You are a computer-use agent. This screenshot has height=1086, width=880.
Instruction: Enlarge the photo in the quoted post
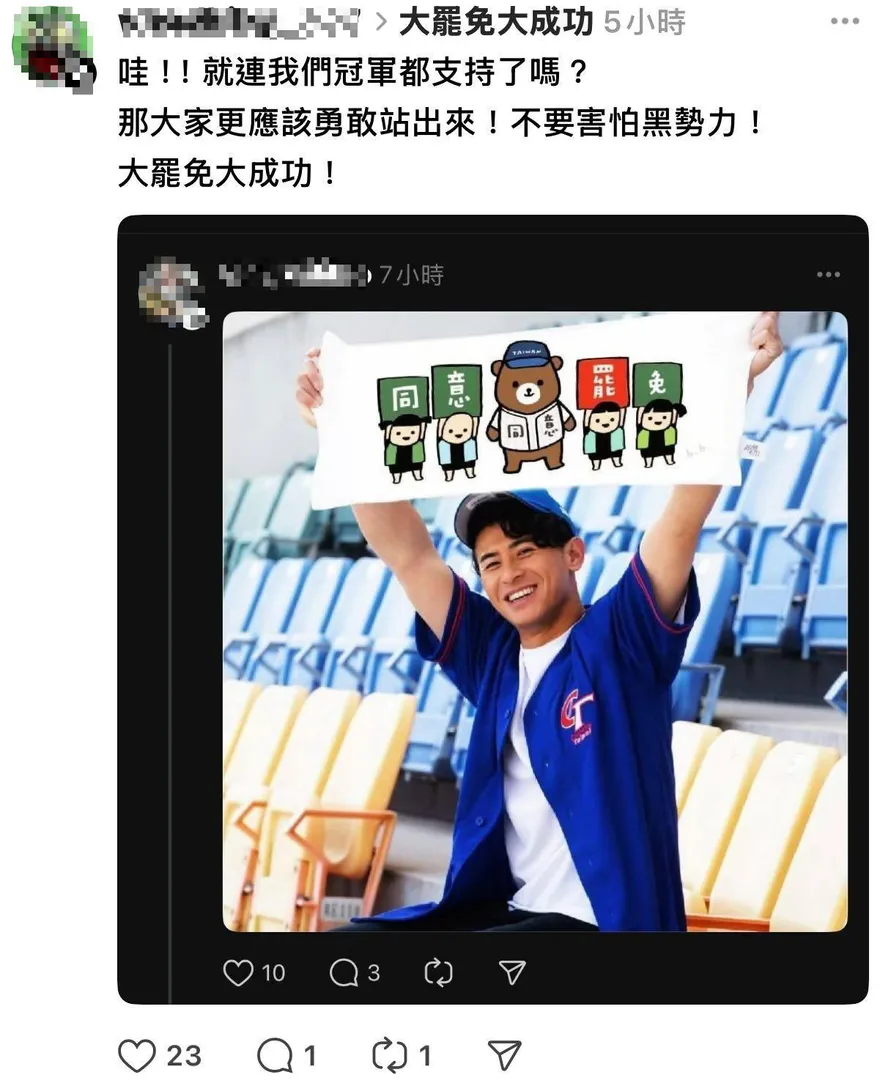click(534, 620)
